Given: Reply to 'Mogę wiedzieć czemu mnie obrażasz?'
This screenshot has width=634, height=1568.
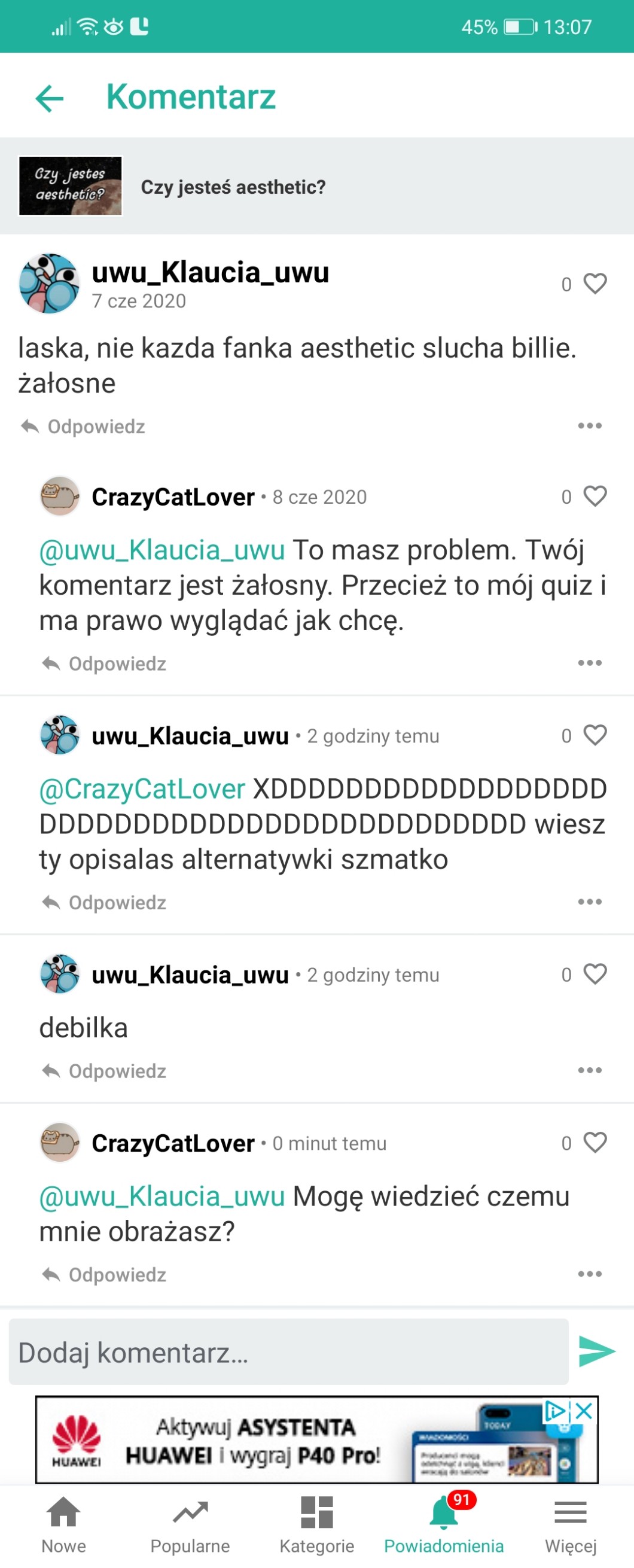Looking at the screenshot, I should click(104, 1274).
